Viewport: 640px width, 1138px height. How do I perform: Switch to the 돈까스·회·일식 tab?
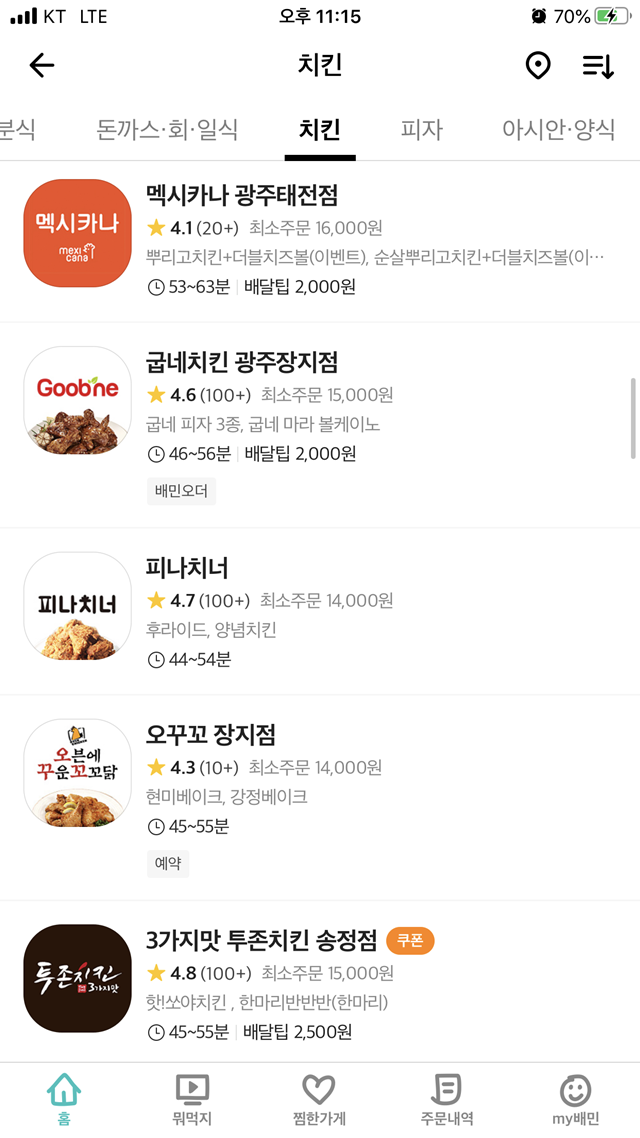click(x=167, y=130)
